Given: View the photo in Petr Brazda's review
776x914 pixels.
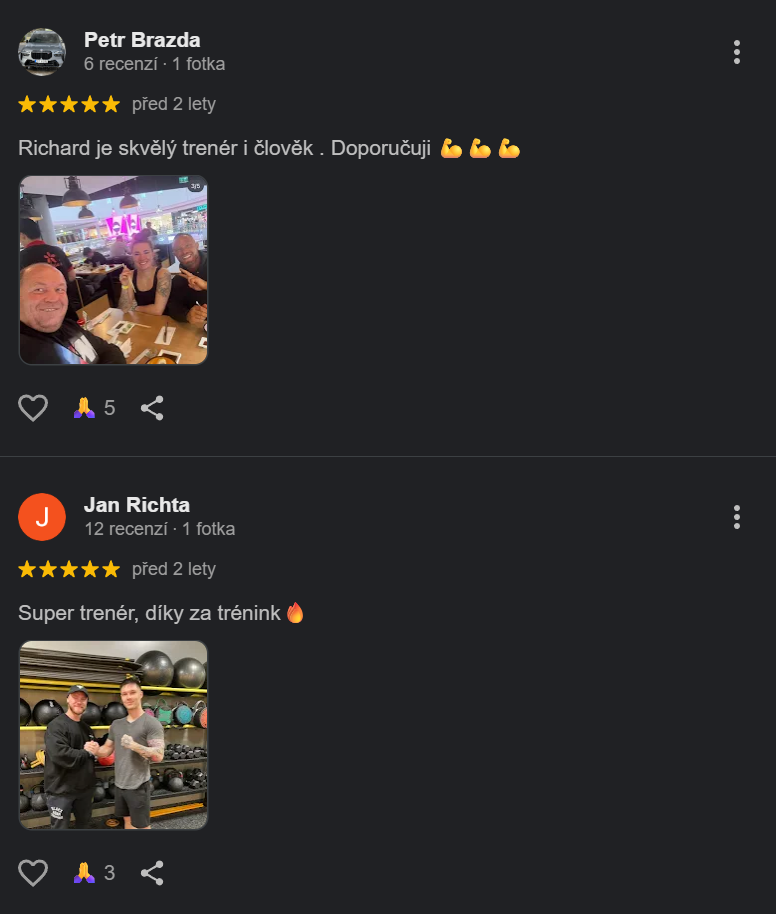Looking at the screenshot, I should coord(113,270).
